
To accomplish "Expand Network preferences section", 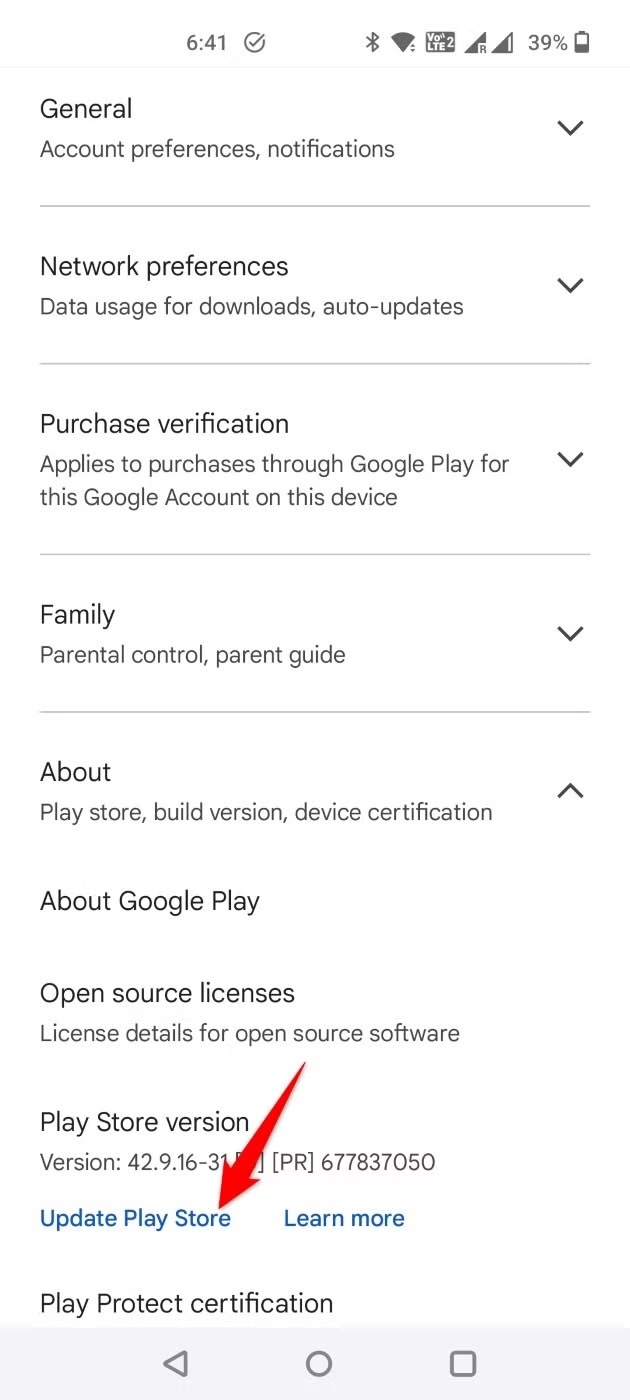I will click(x=569, y=285).
